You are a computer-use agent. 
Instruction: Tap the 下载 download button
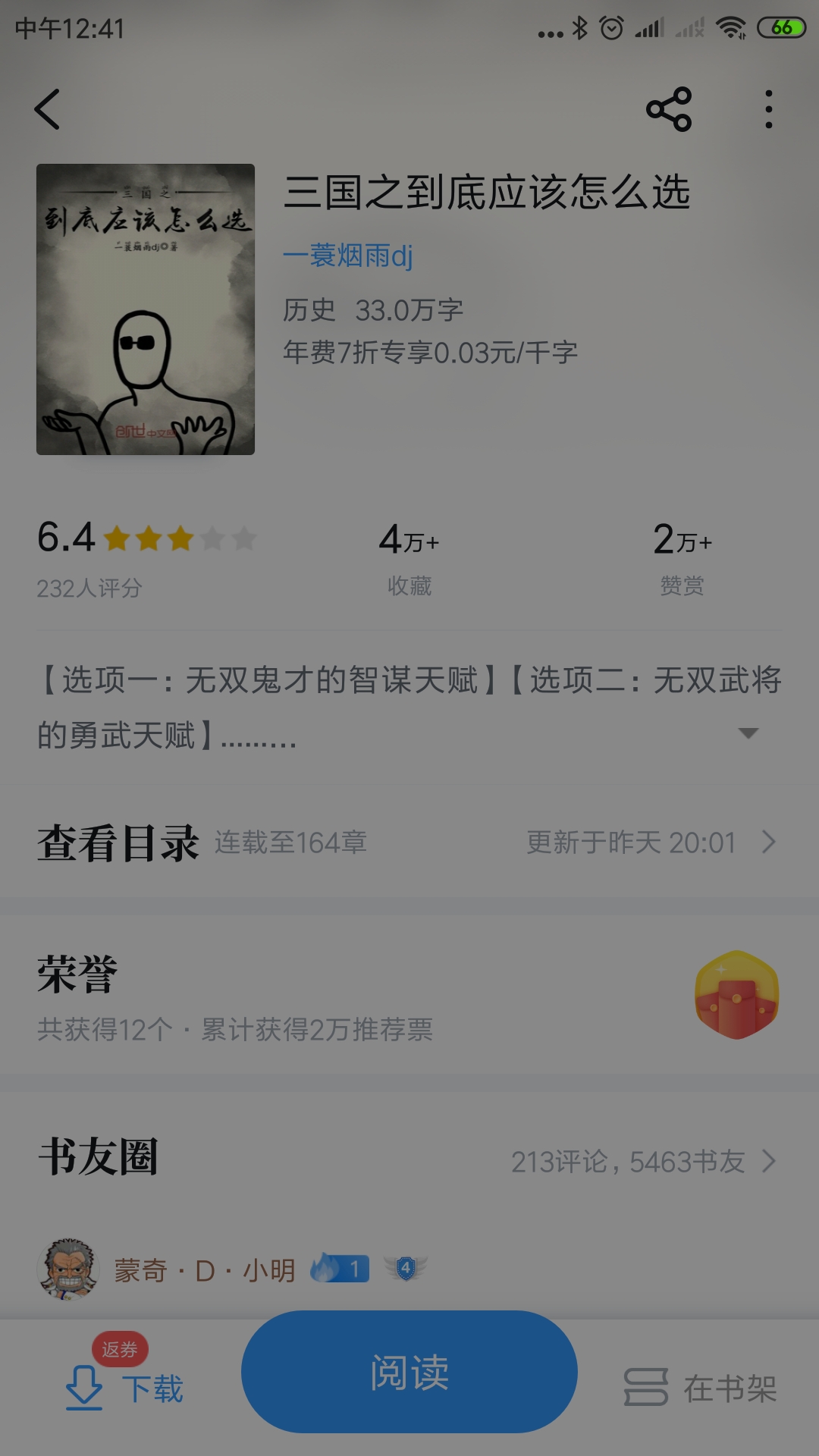click(x=125, y=1388)
